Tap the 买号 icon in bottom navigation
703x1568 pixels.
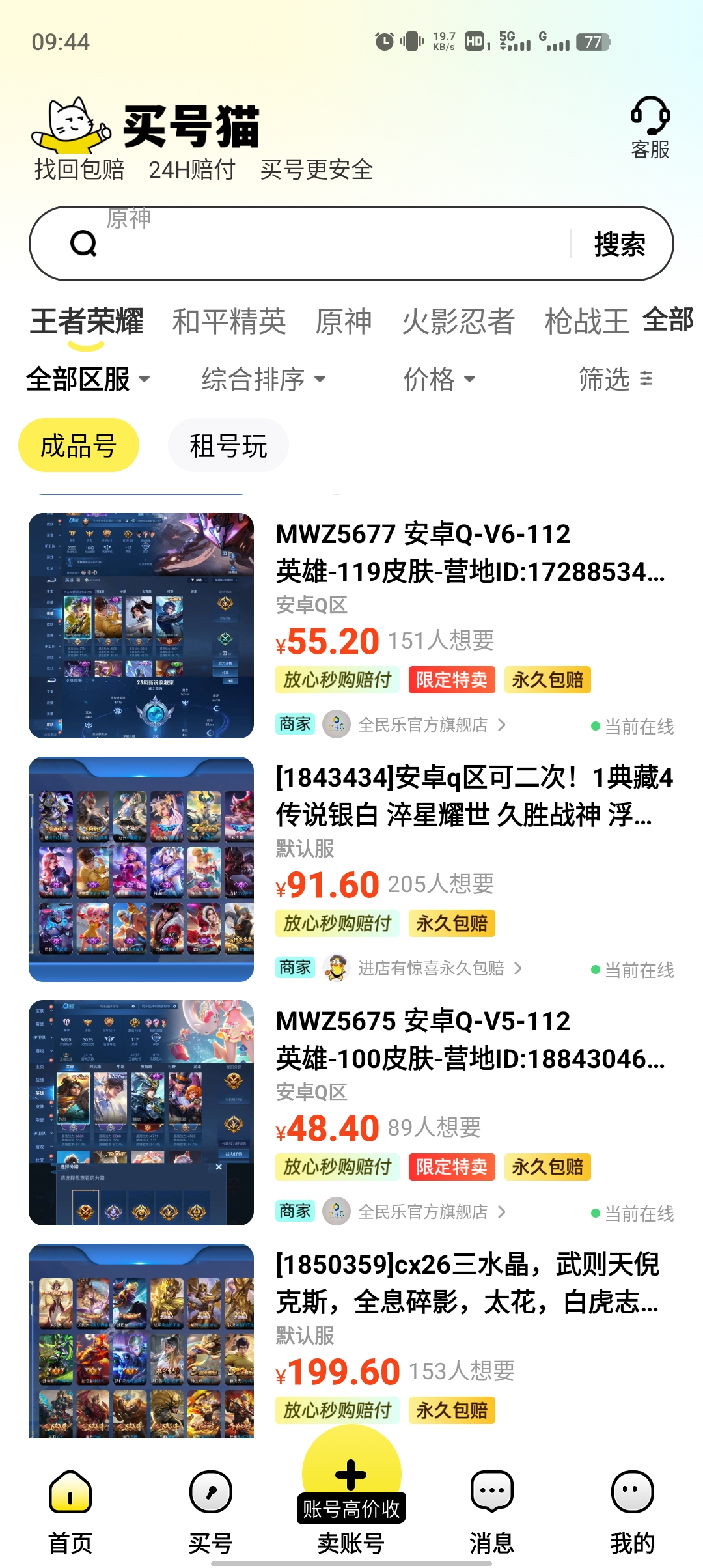click(210, 1491)
